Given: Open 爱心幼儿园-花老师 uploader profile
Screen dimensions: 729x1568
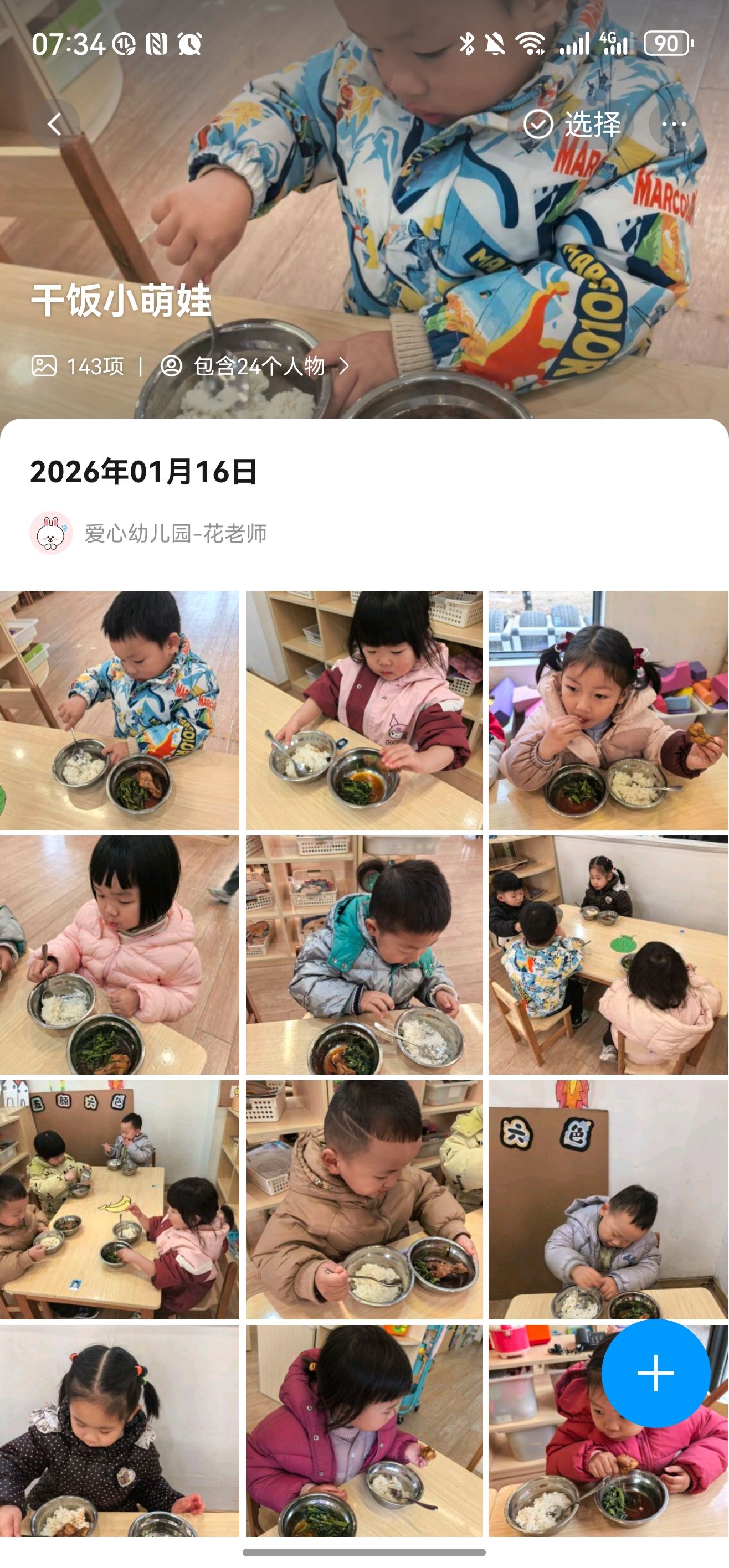Looking at the screenshot, I should pos(176,533).
